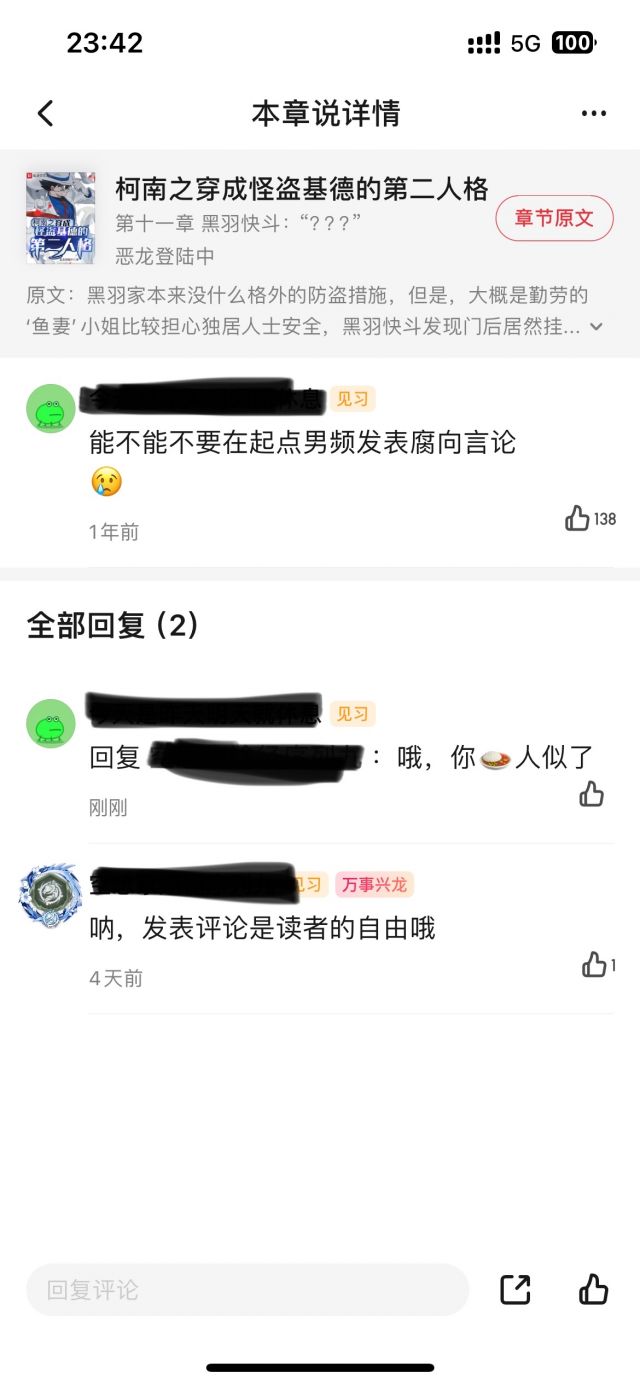The height and width of the screenshot is (1385, 640).
Task: Go back with the top-left arrow
Action: coord(45,113)
